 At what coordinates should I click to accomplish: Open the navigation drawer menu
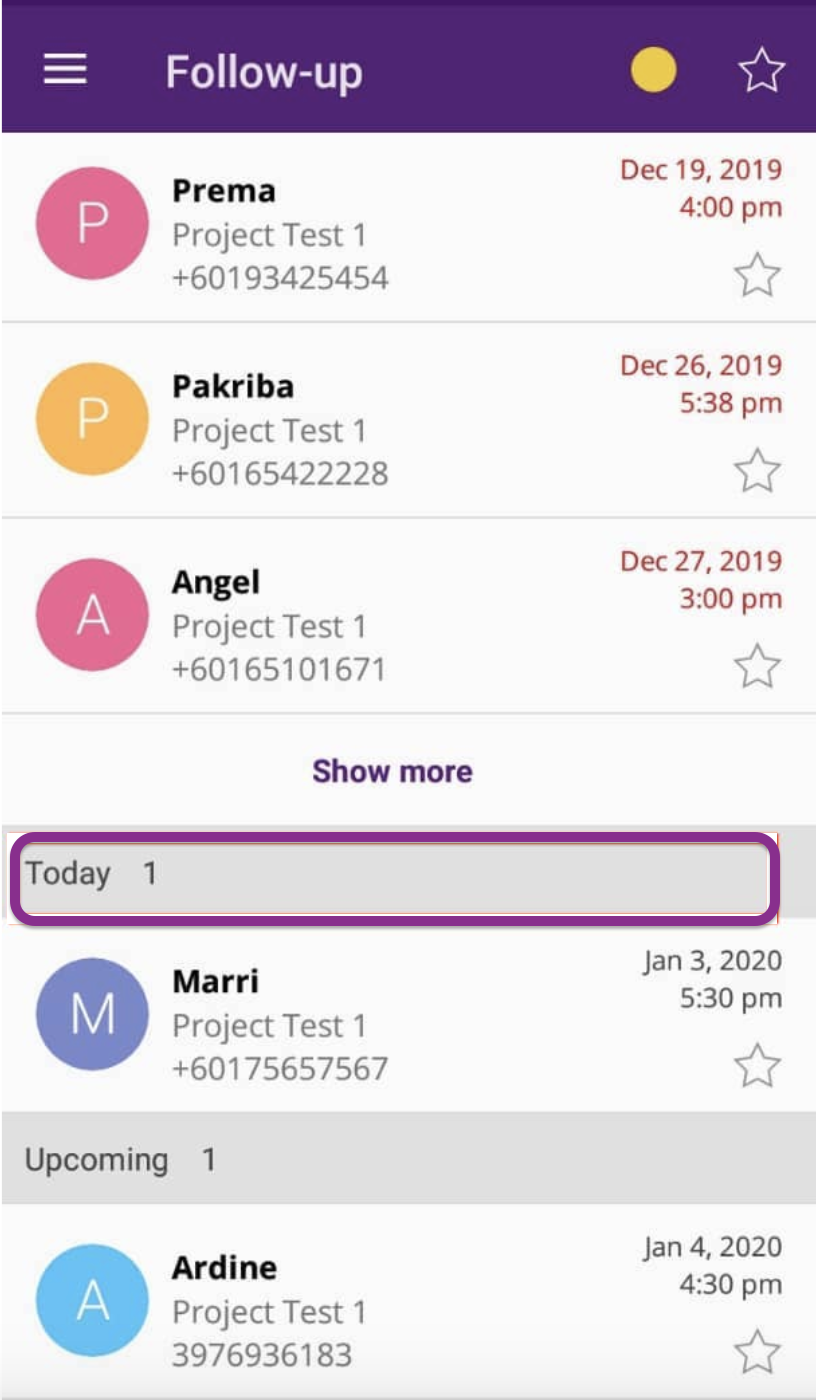(63, 69)
